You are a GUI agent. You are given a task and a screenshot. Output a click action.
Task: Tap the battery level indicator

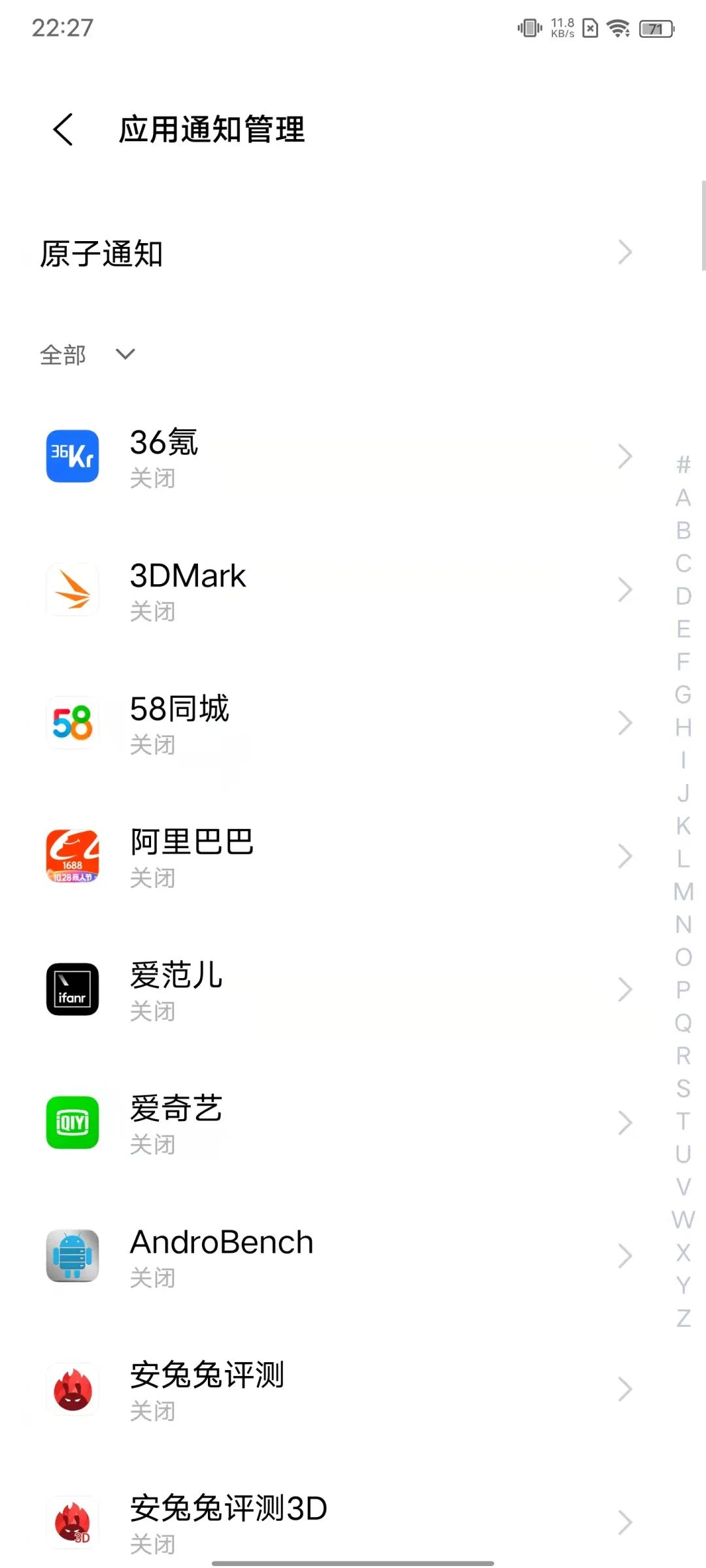pyautogui.click(x=656, y=29)
